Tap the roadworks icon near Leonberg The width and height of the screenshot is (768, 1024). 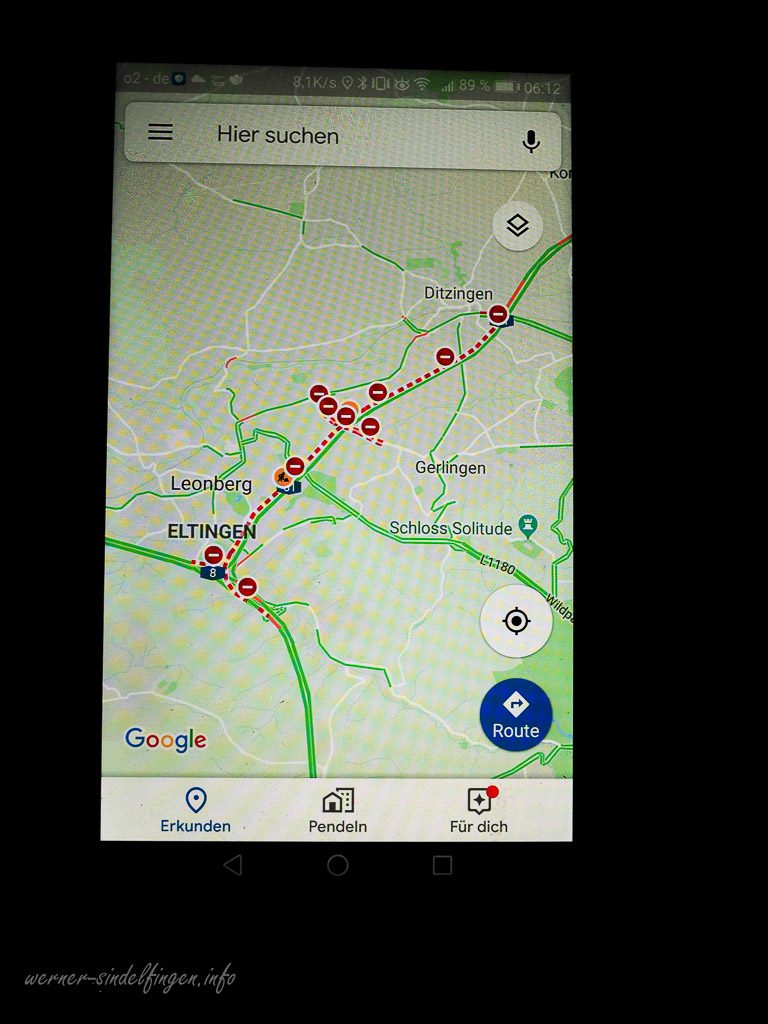tap(282, 477)
